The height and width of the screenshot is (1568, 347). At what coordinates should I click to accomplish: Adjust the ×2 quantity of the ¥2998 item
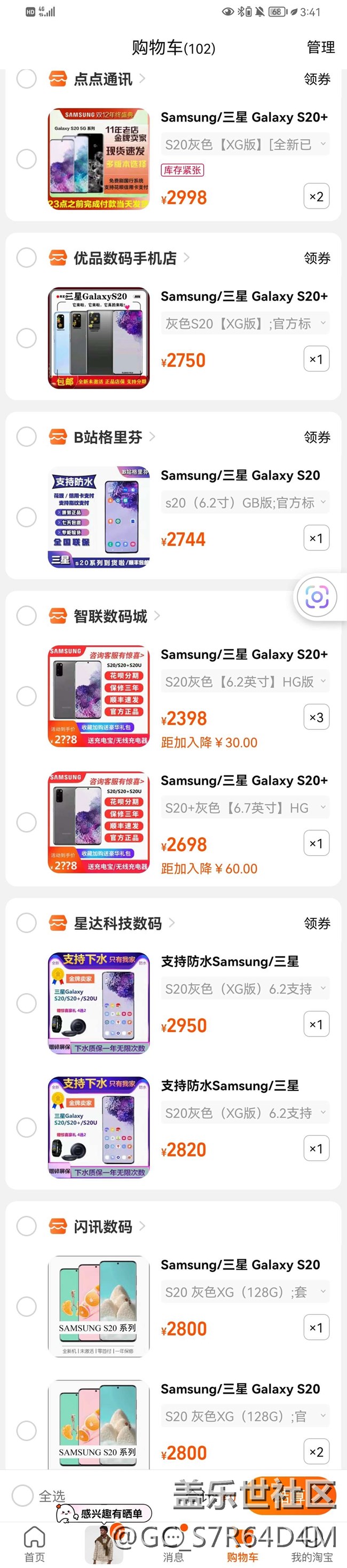click(316, 197)
